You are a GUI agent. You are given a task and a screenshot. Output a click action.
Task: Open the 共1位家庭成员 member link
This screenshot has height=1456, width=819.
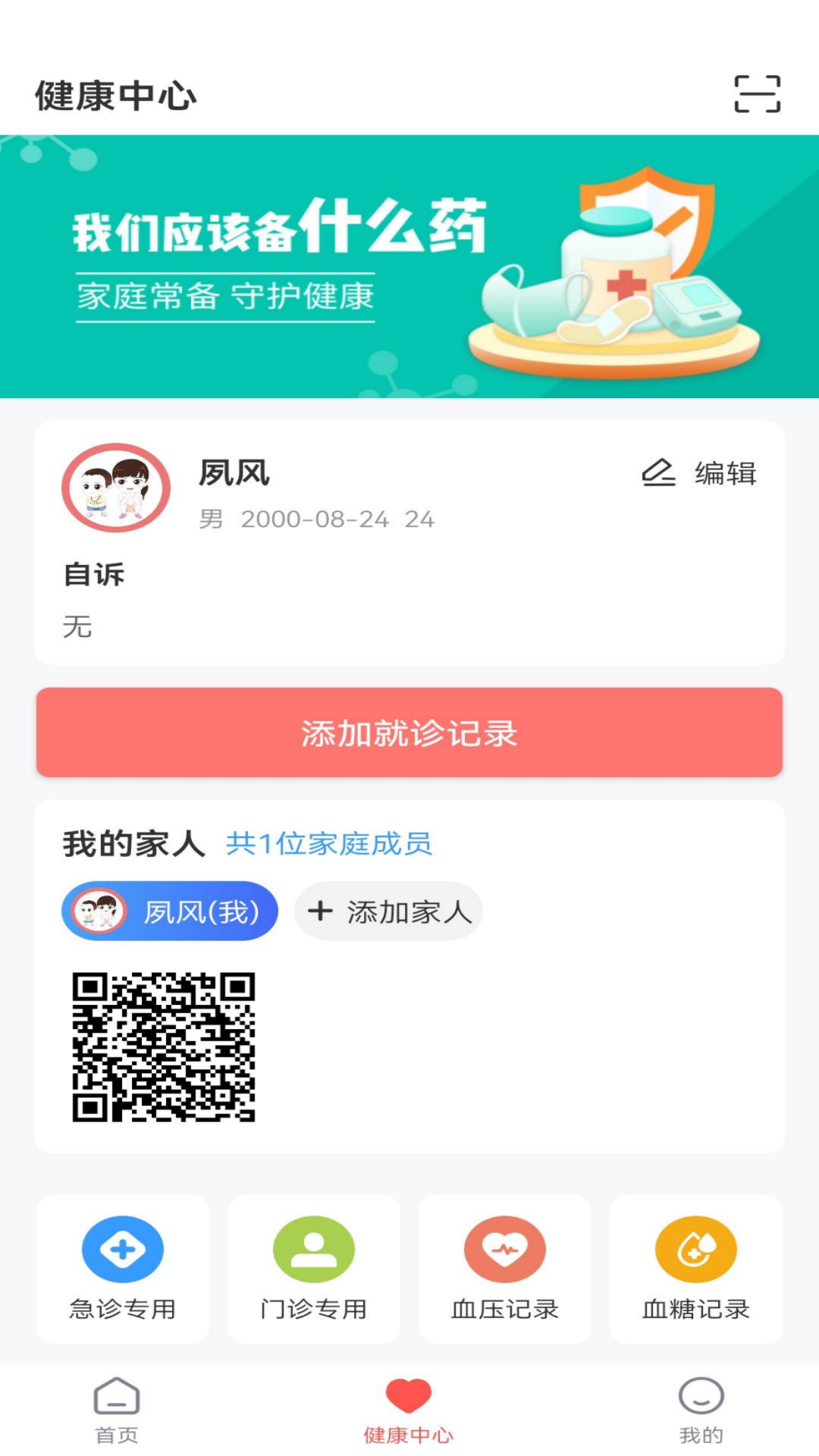[x=329, y=844]
